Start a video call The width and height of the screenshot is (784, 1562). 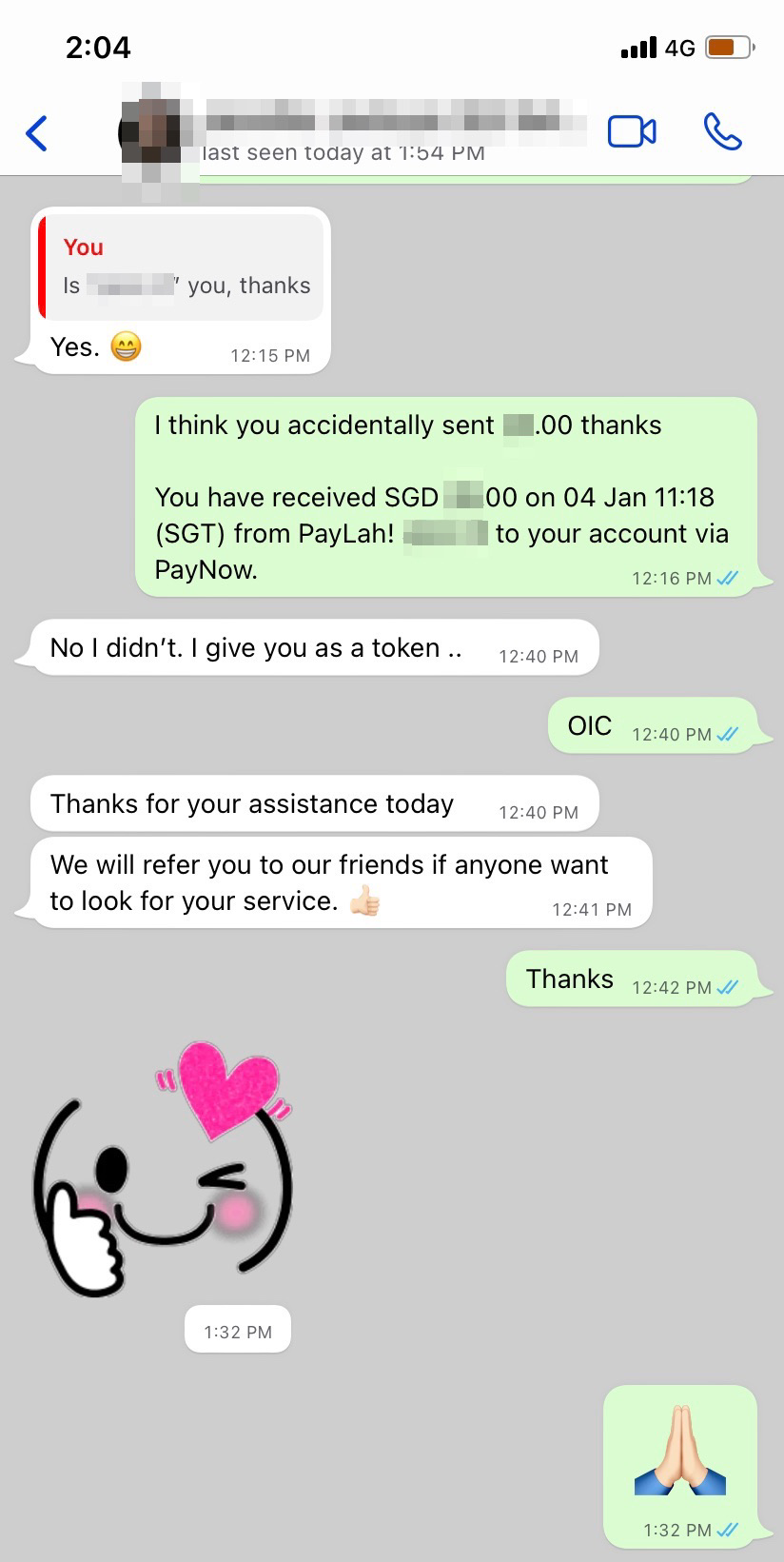point(632,132)
